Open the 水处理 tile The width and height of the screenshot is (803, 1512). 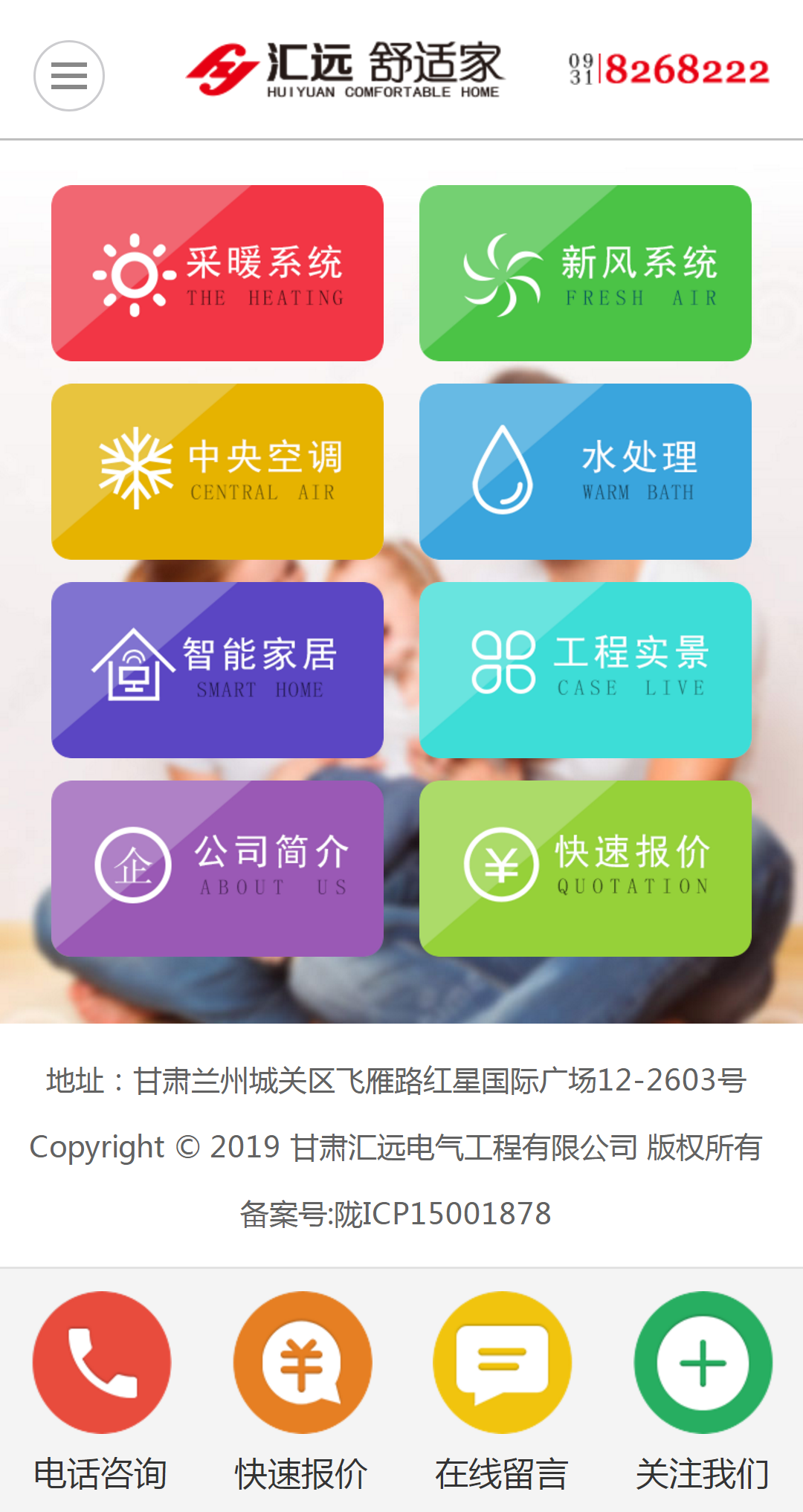pyautogui.click(x=585, y=471)
